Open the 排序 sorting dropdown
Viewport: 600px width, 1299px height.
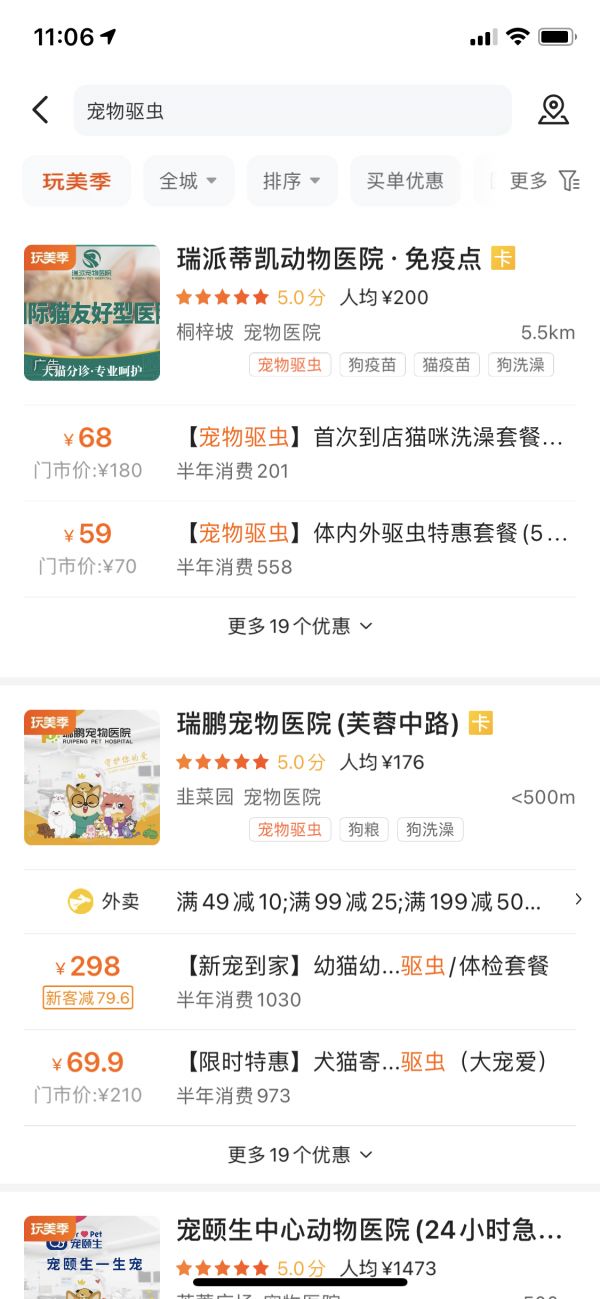coord(292,181)
